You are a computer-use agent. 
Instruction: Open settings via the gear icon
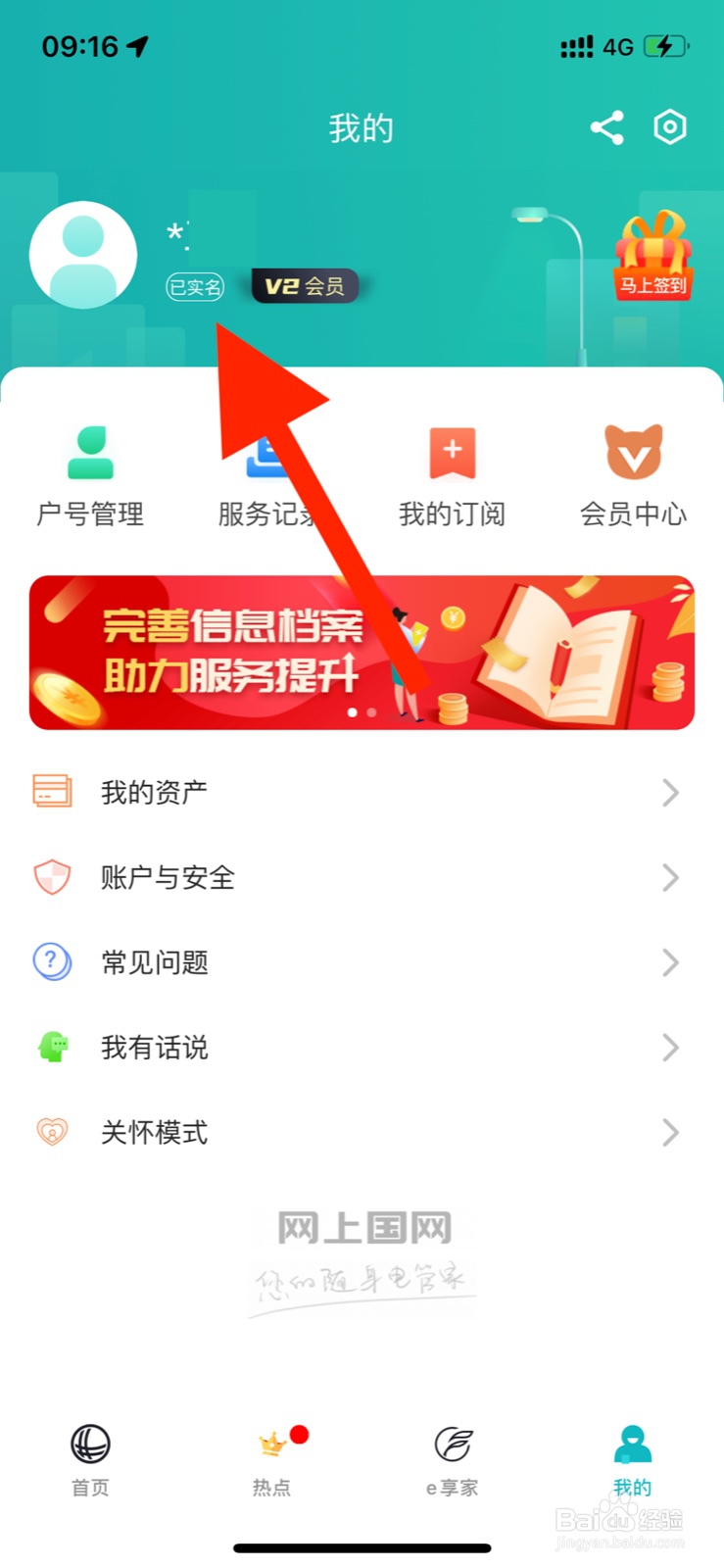point(670,126)
